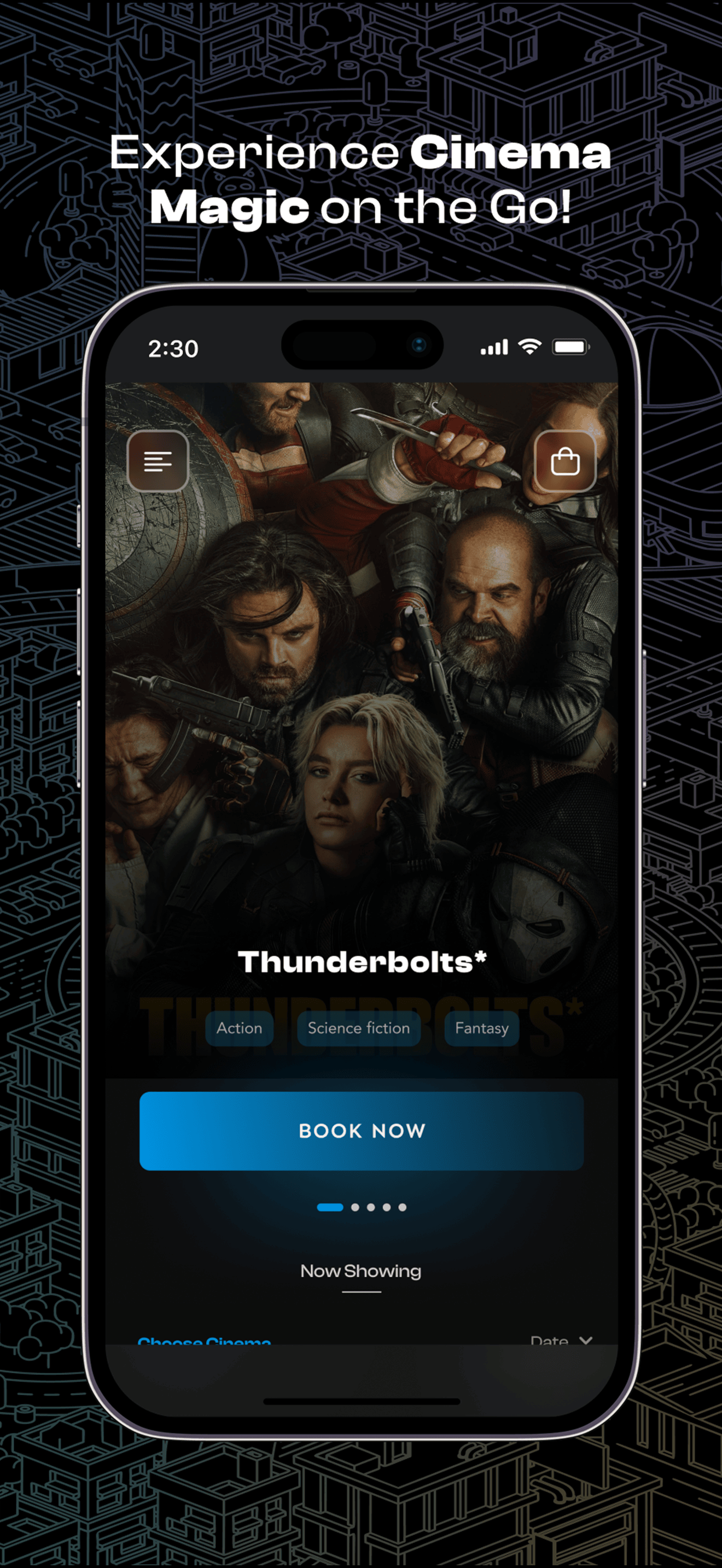Click the battery indicator icon

click(x=570, y=346)
